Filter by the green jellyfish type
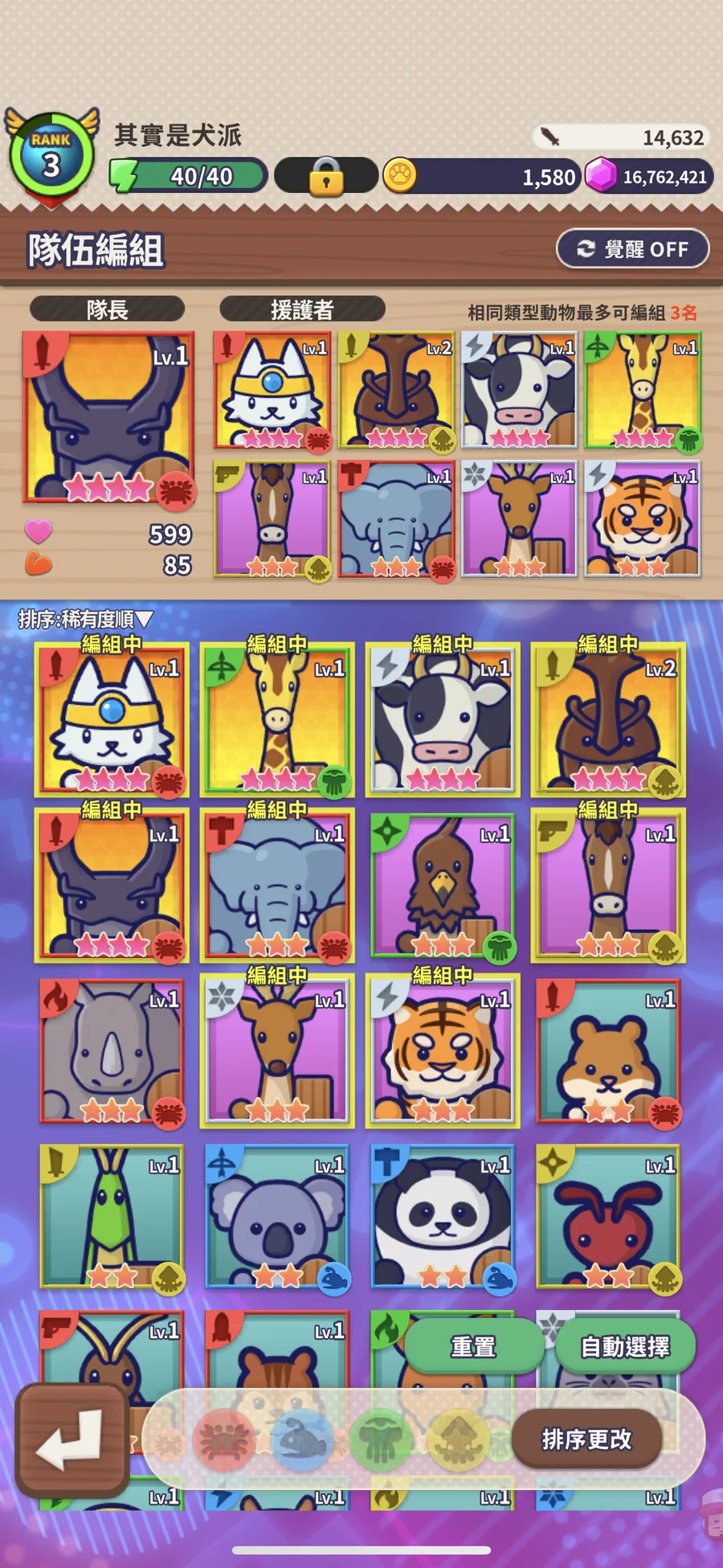Viewport: 723px width, 1568px height. (x=380, y=1440)
